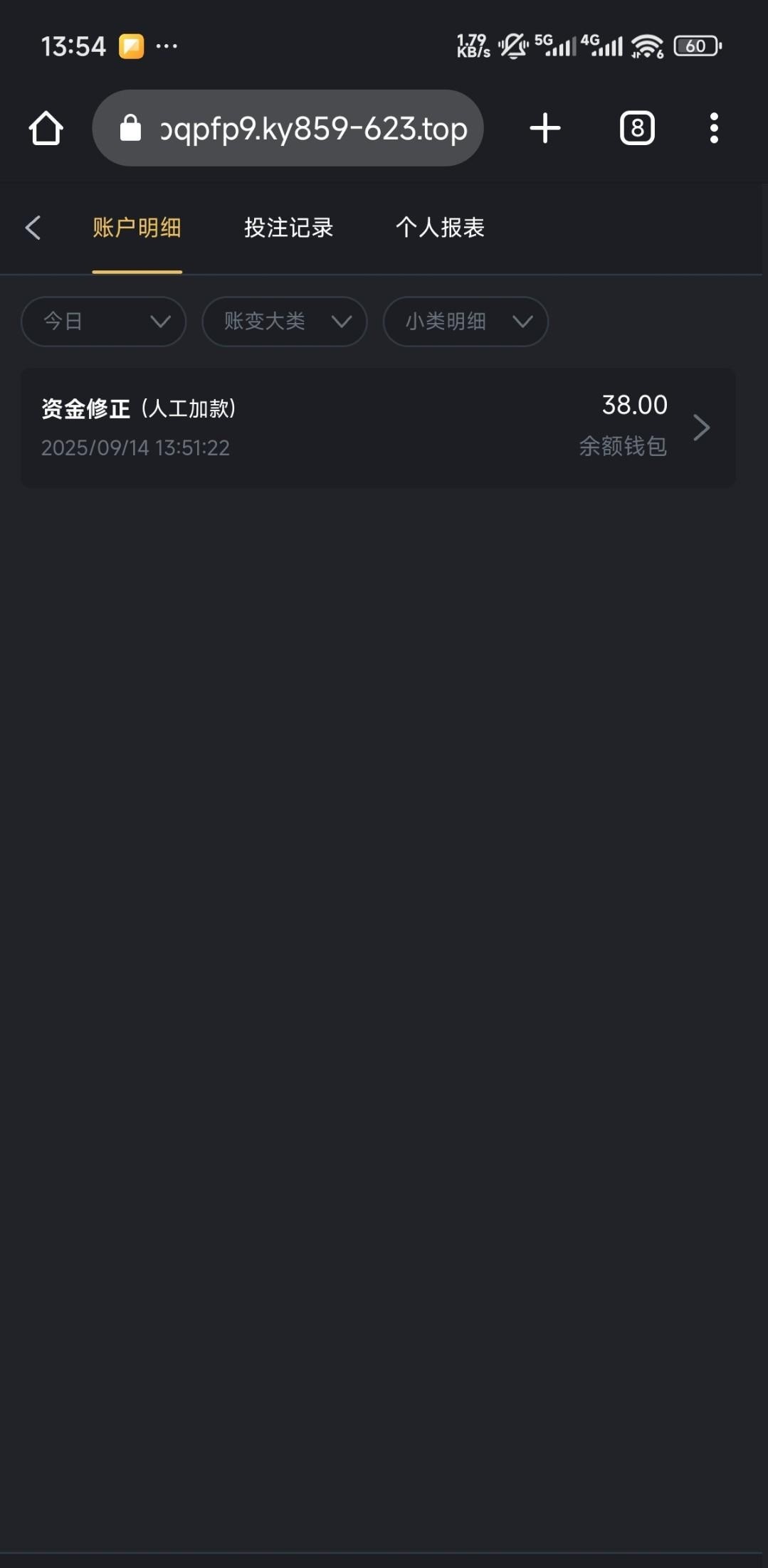Image resolution: width=768 pixels, height=1568 pixels.
Task: Open the 资金修正 38.00 transaction record
Action: [378, 428]
